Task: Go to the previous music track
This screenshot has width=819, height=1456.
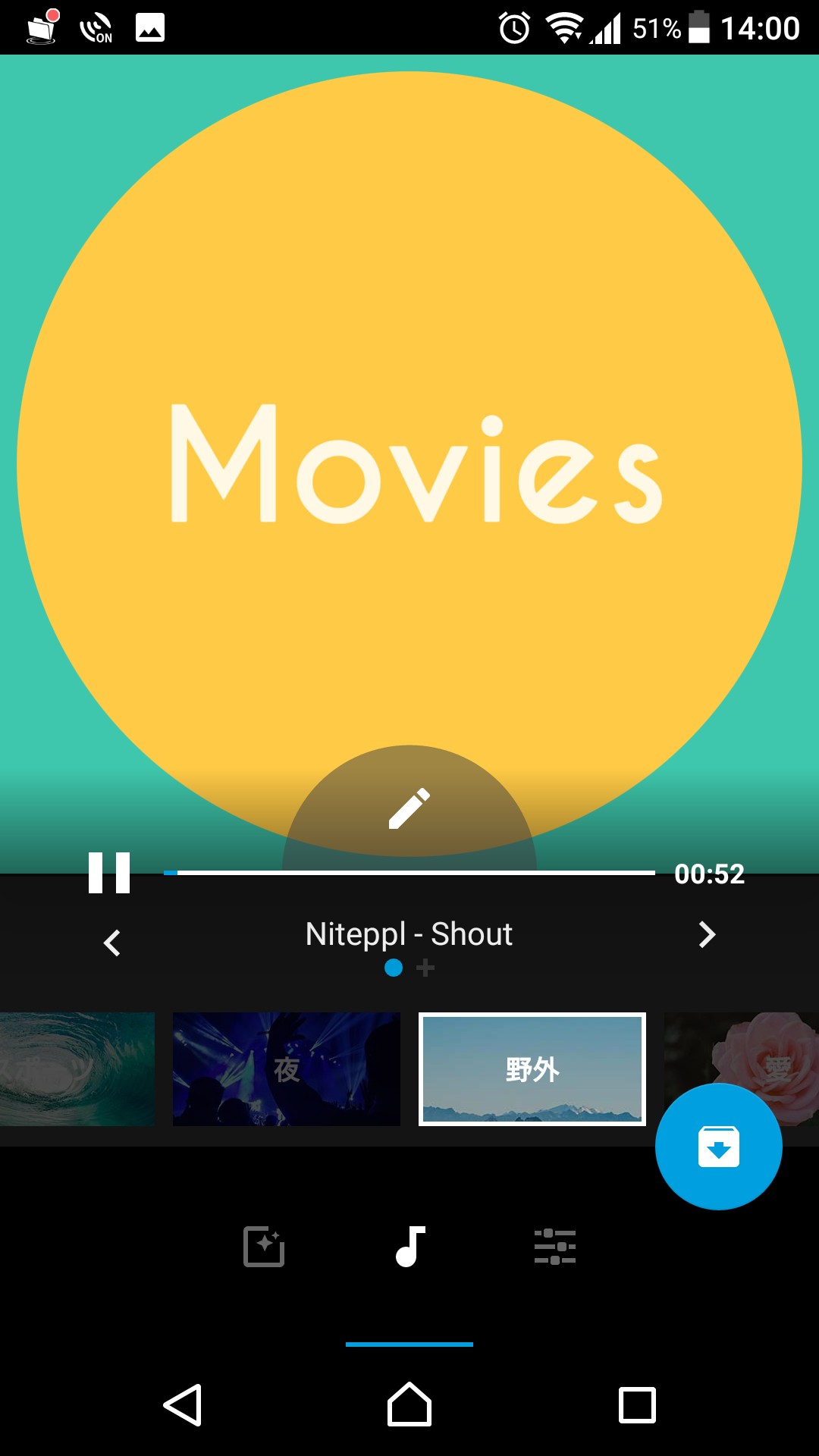Action: [x=112, y=943]
